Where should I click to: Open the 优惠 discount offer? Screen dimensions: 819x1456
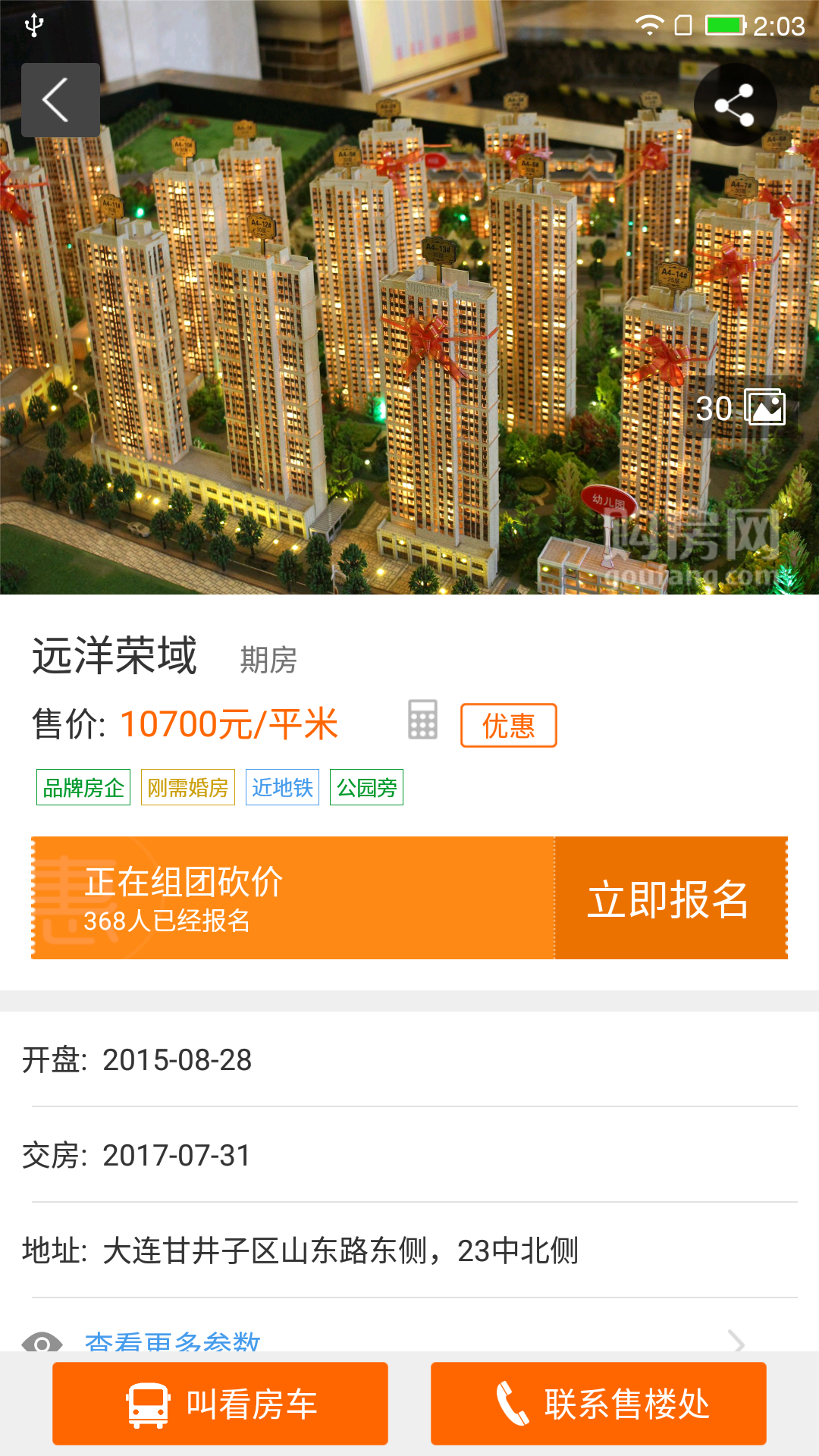(x=508, y=726)
